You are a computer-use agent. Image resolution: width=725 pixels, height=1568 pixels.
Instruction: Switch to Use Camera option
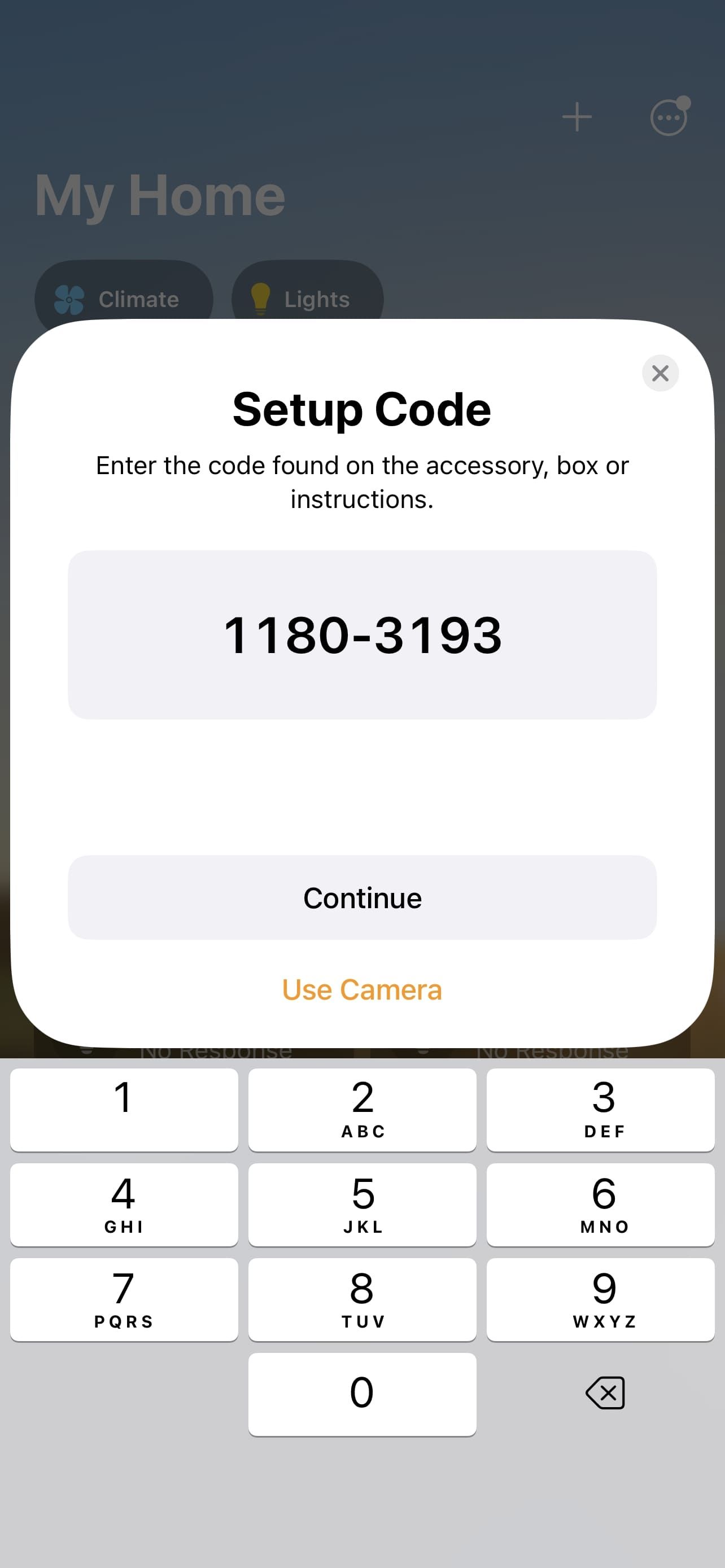tap(362, 990)
